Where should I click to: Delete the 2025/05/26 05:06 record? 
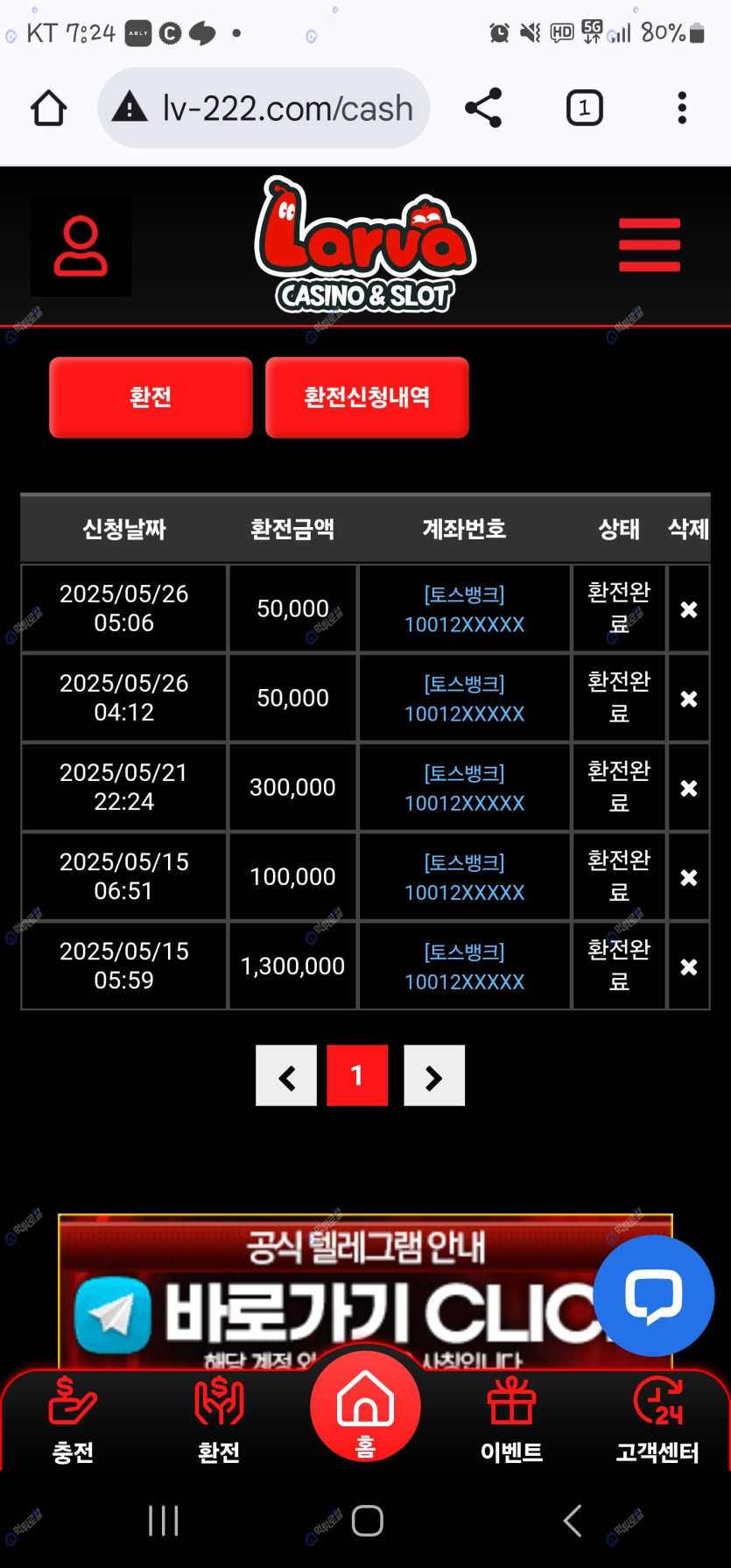689,609
